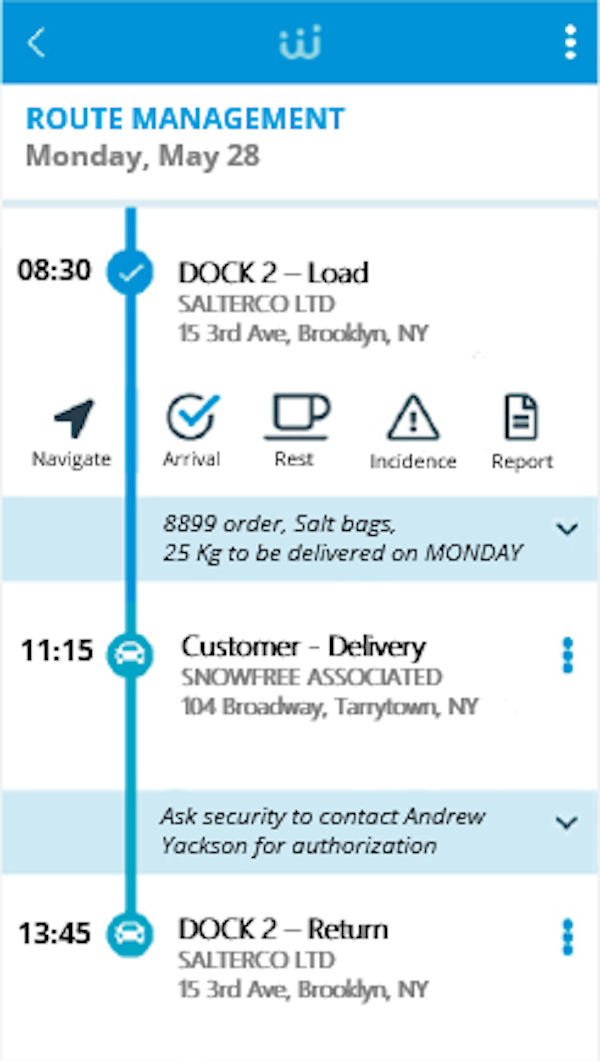This screenshot has height=1061, width=600.
Task: Open the DOCK 2 – Return stop
Action: [x=300, y=958]
